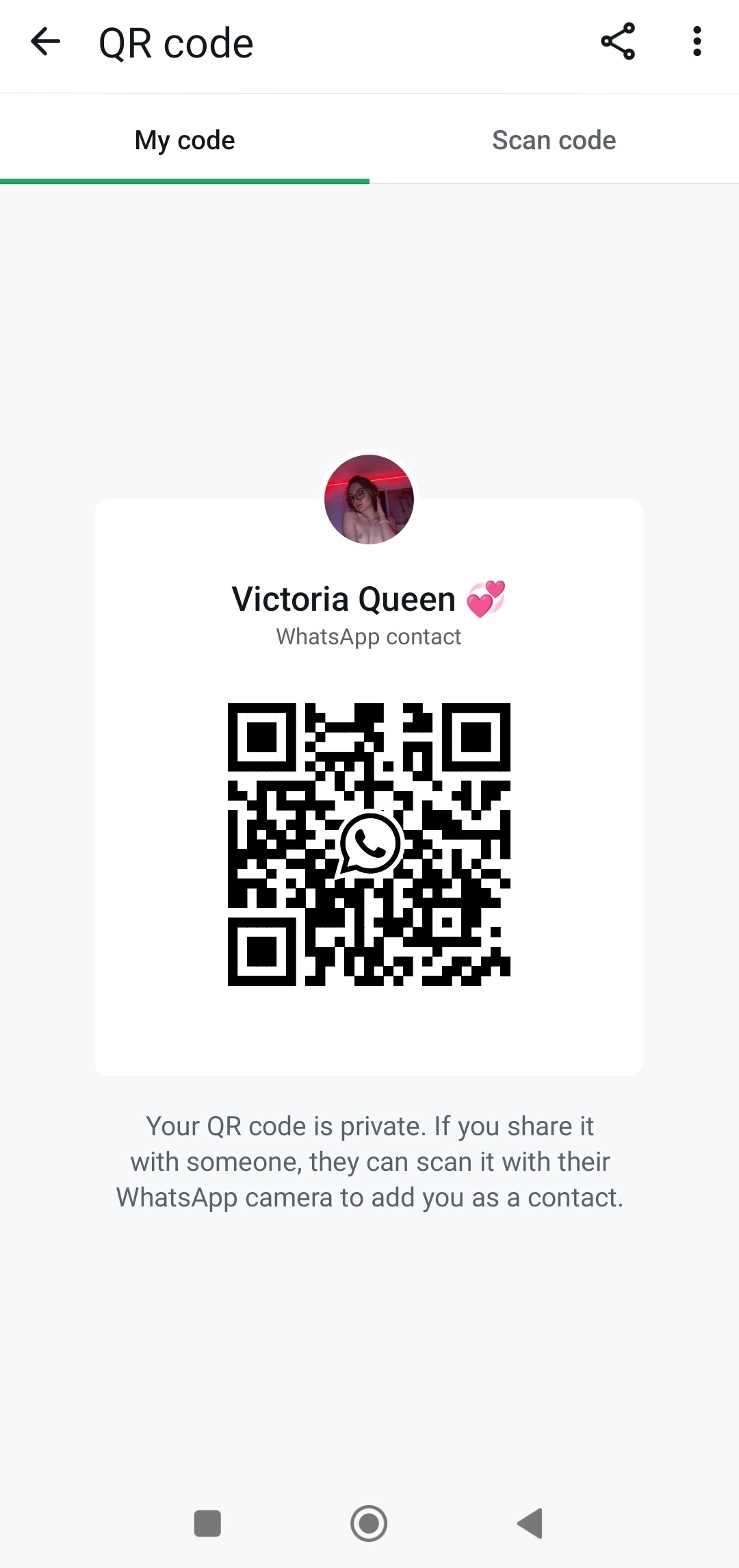Share the WhatsApp QR code
This screenshot has height=1568, width=739.
pyautogui.click(x=618, y=42)
